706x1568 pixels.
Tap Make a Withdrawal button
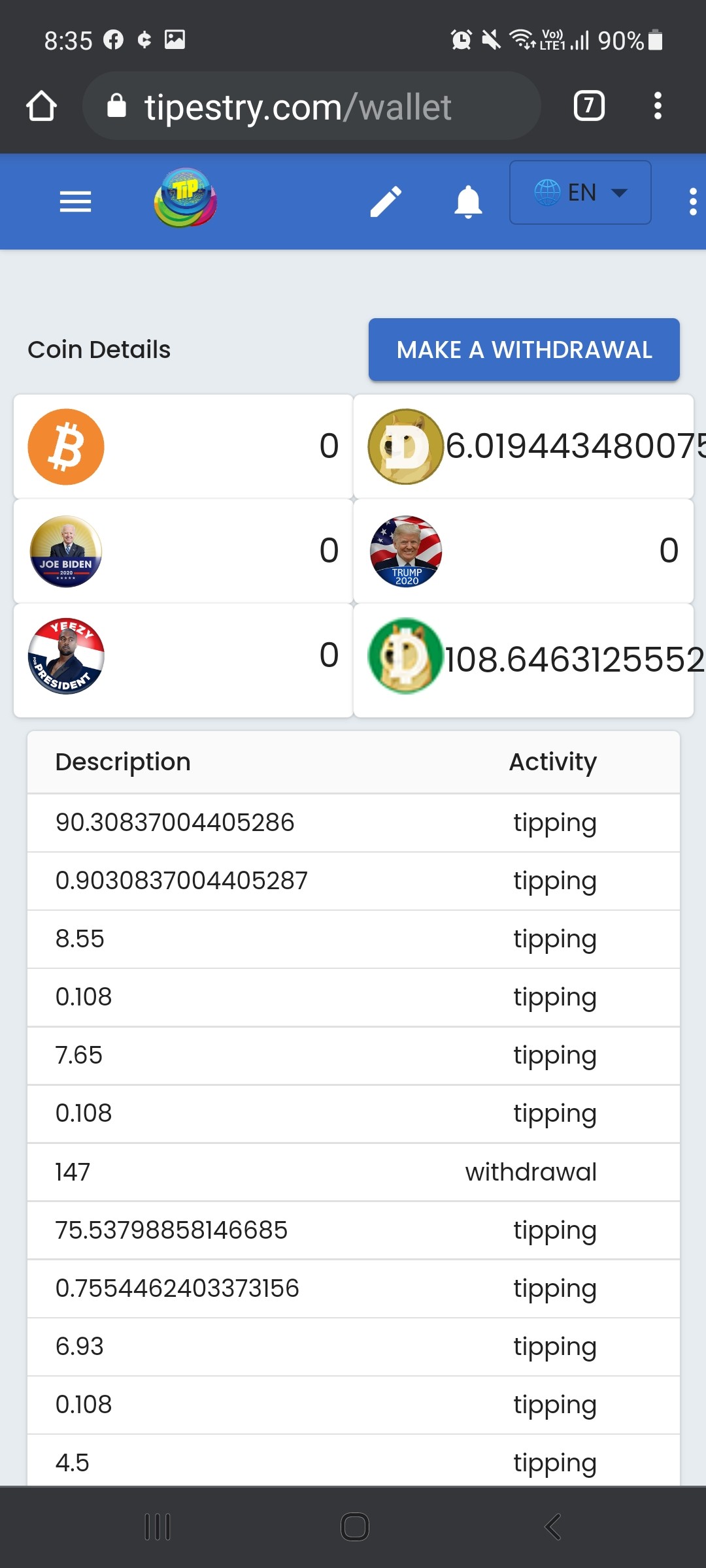point(524,350)
